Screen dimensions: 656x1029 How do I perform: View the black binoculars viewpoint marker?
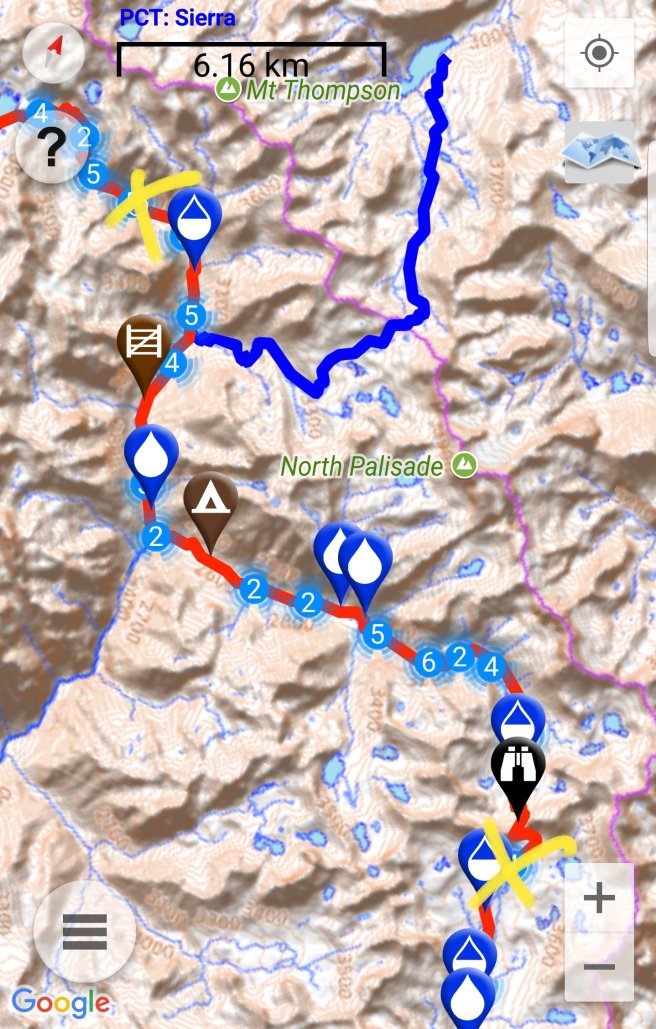point(518,770)
